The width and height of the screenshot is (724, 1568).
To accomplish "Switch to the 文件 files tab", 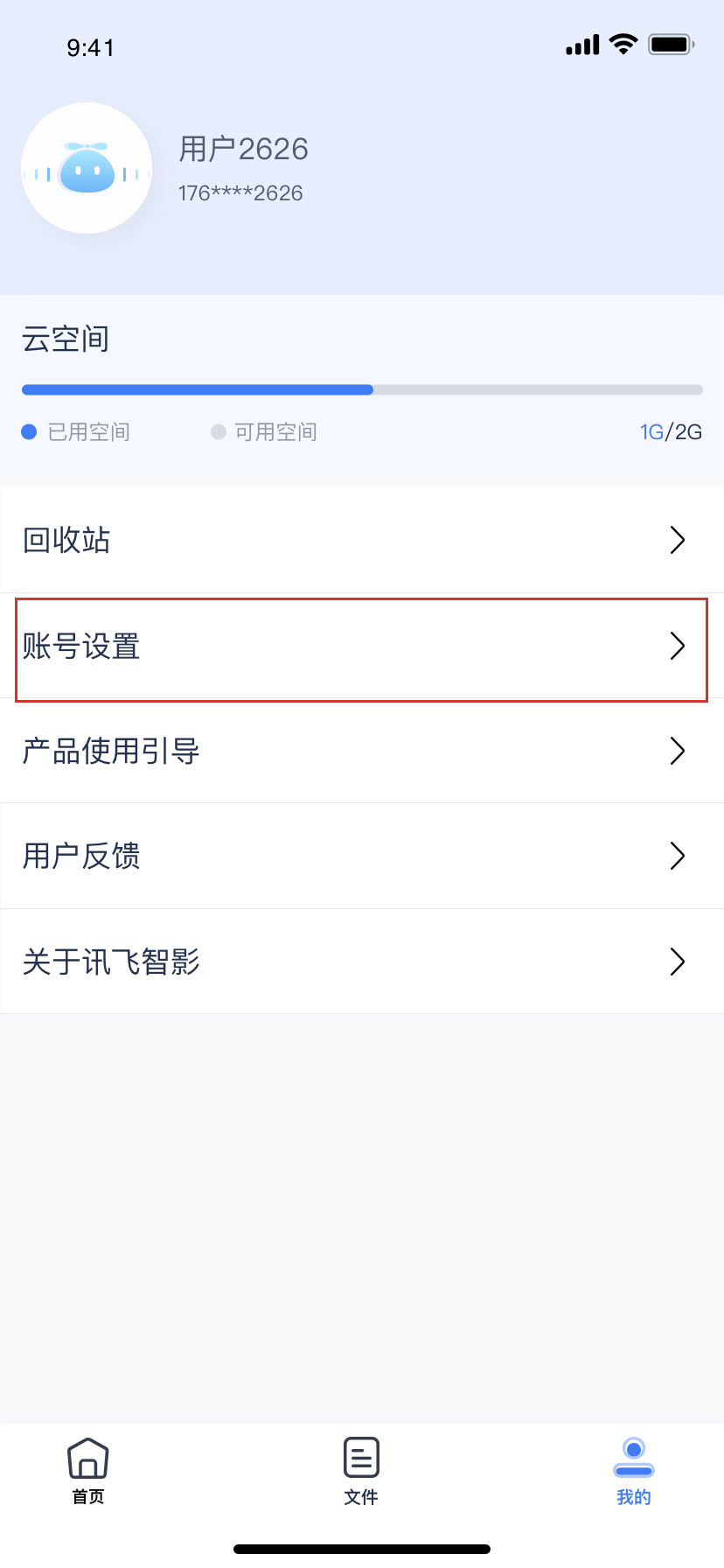I will pyautogui.click(x=361, y=1471).
